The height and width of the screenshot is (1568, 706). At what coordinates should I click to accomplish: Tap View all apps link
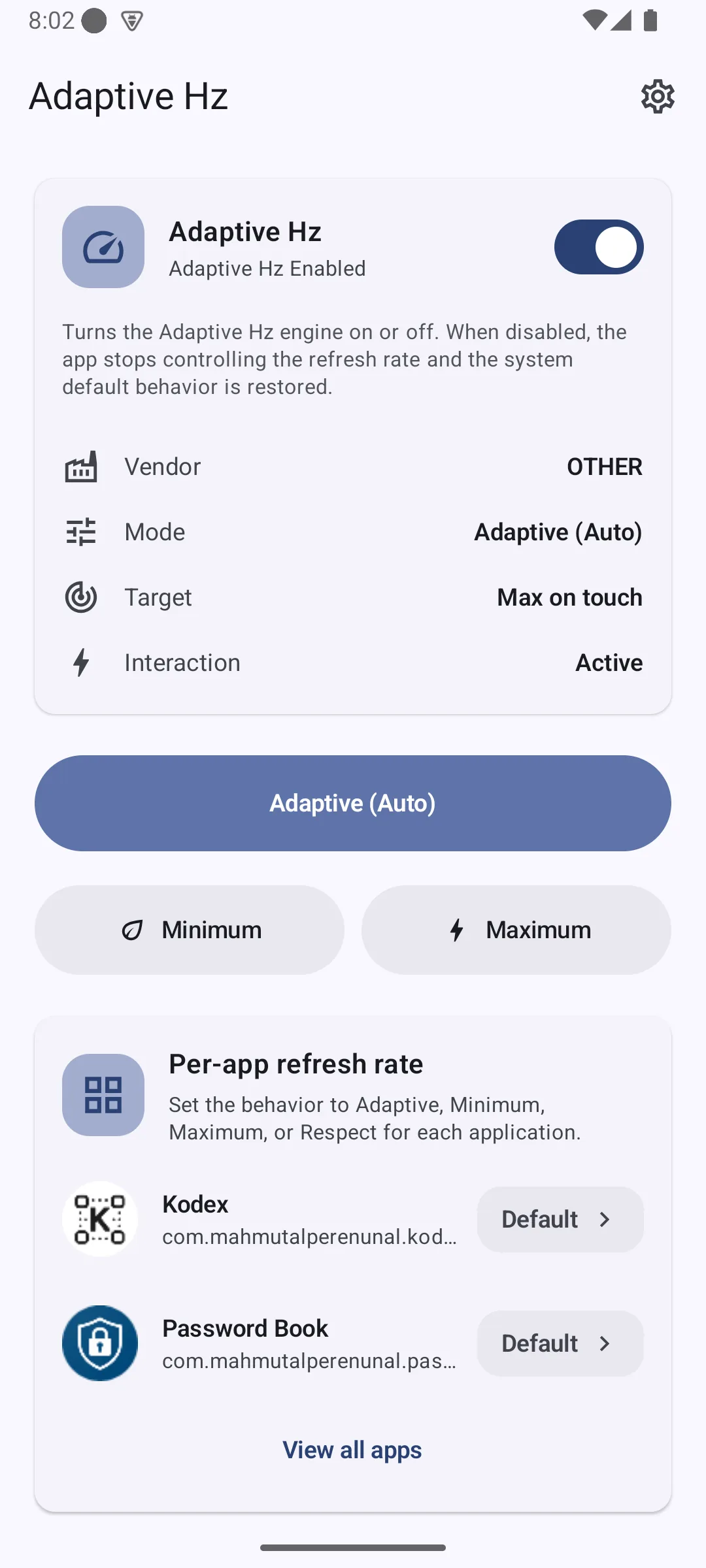point(352,1450)
